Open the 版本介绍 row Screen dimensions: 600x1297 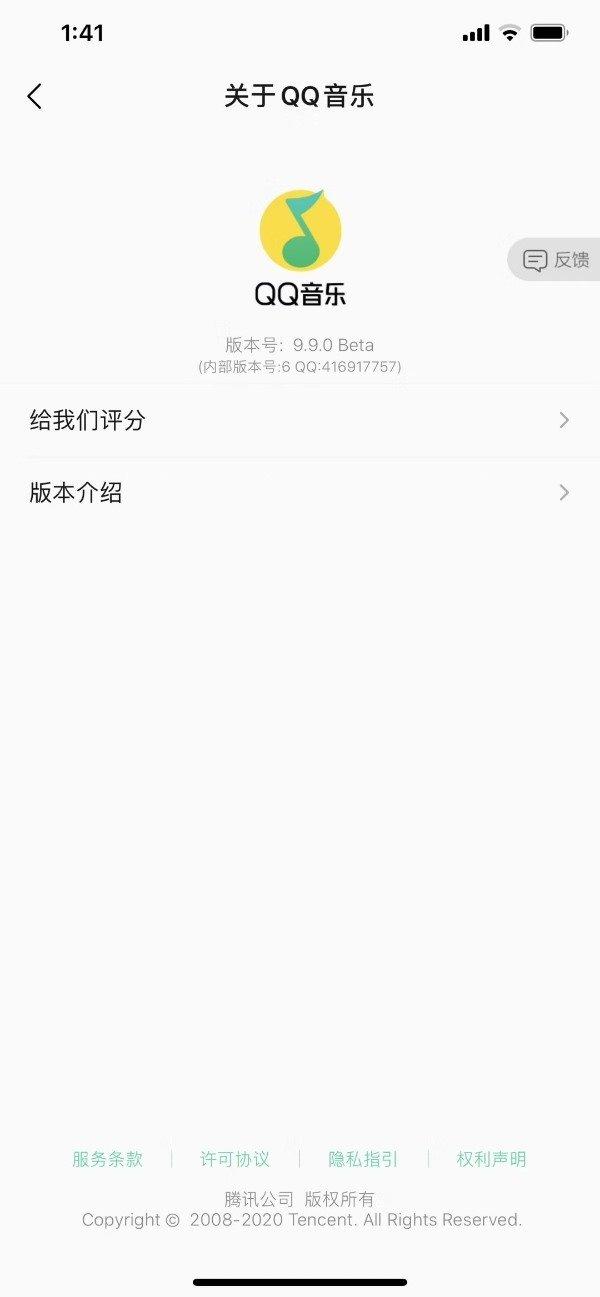pyautogui.click(x=300, y=493)
